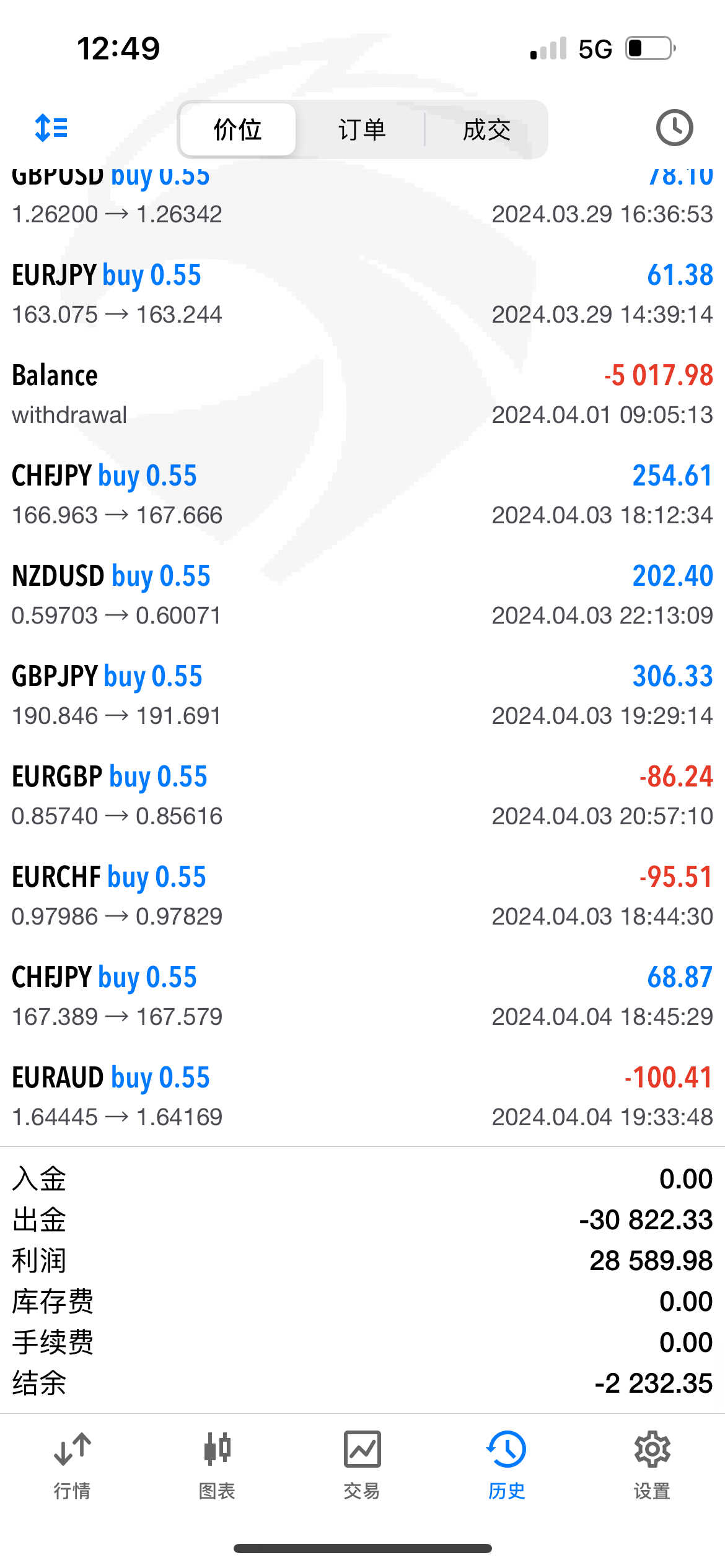725x1568 pixels.
Task: Expand the GBPJPY buy 0.55 trade
Action: (x=362, y=695)
